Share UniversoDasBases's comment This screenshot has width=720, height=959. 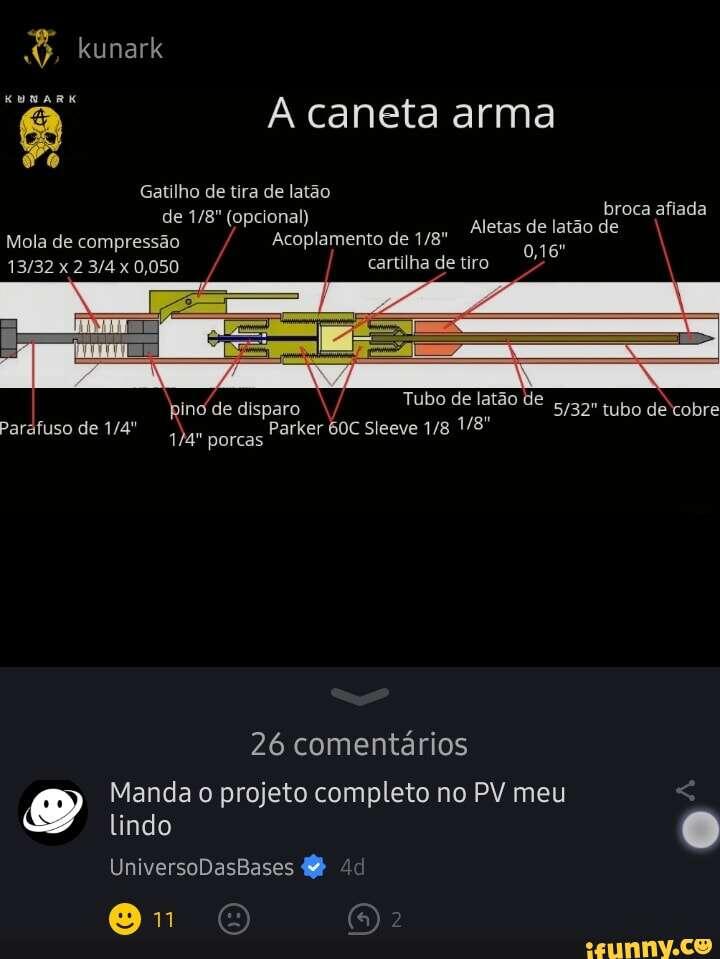685,790
